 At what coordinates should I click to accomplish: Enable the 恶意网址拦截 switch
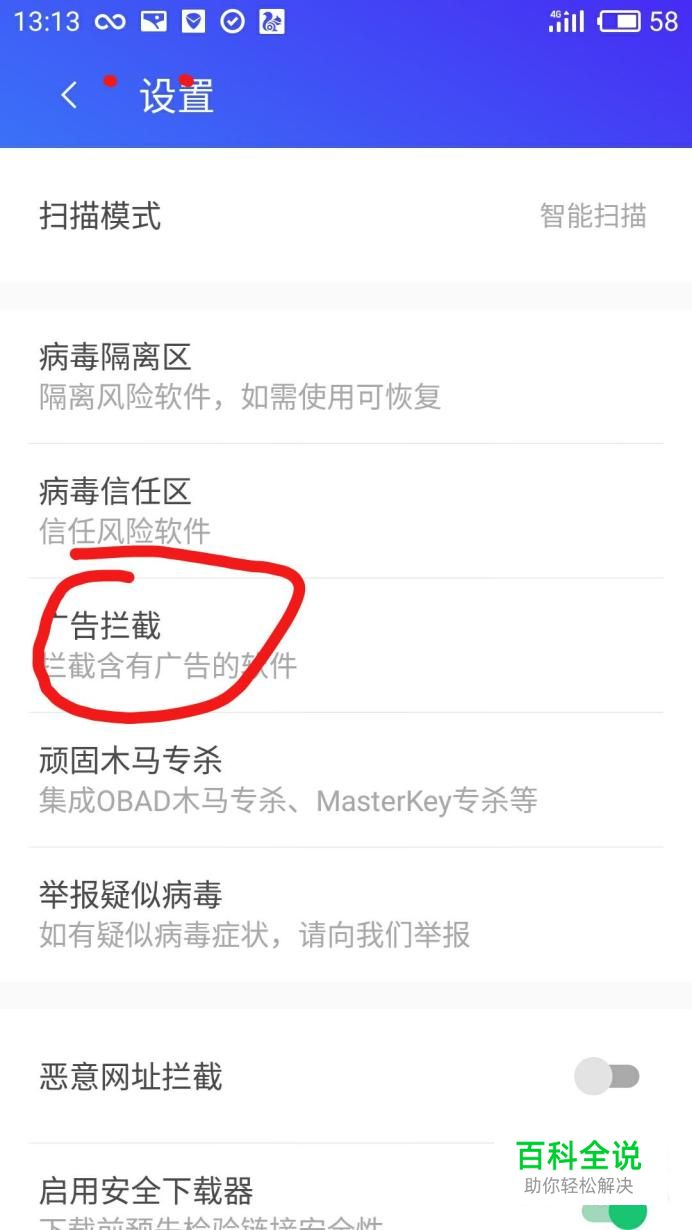pyautogui.click(x=607, y=1076)
